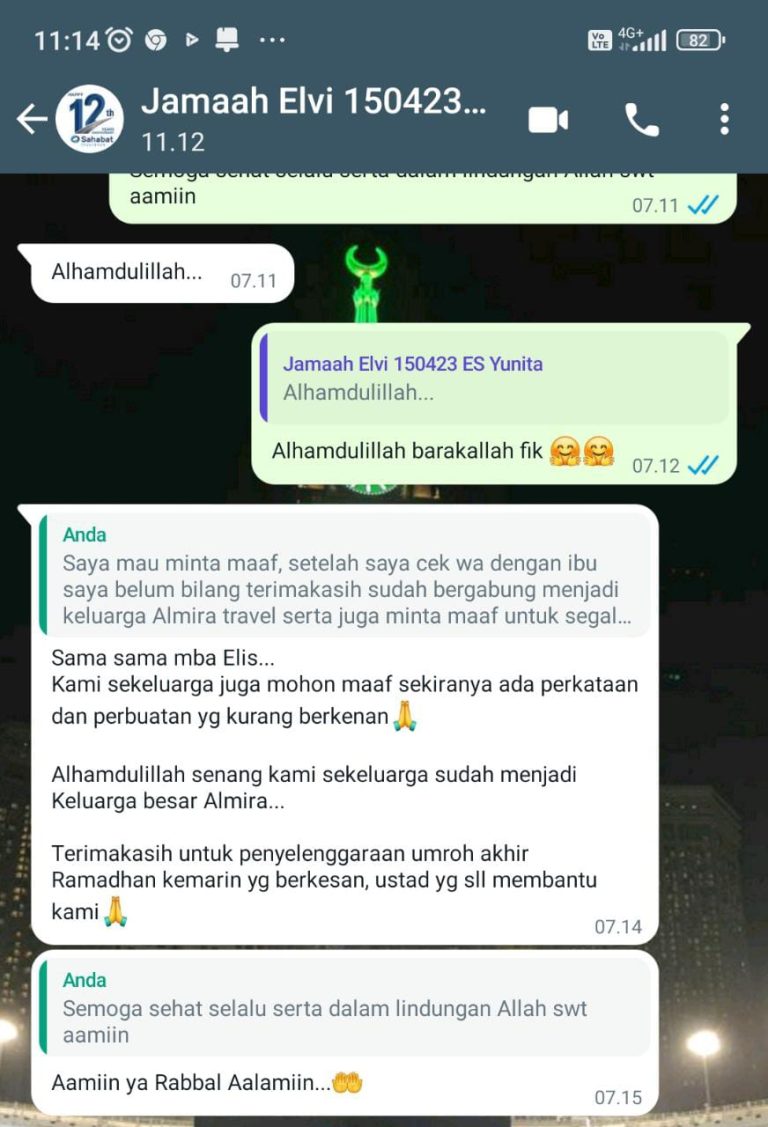Open the overflow menu
Image resolution: width=768 pixels, height=1127 pixels.
[724, 120]
